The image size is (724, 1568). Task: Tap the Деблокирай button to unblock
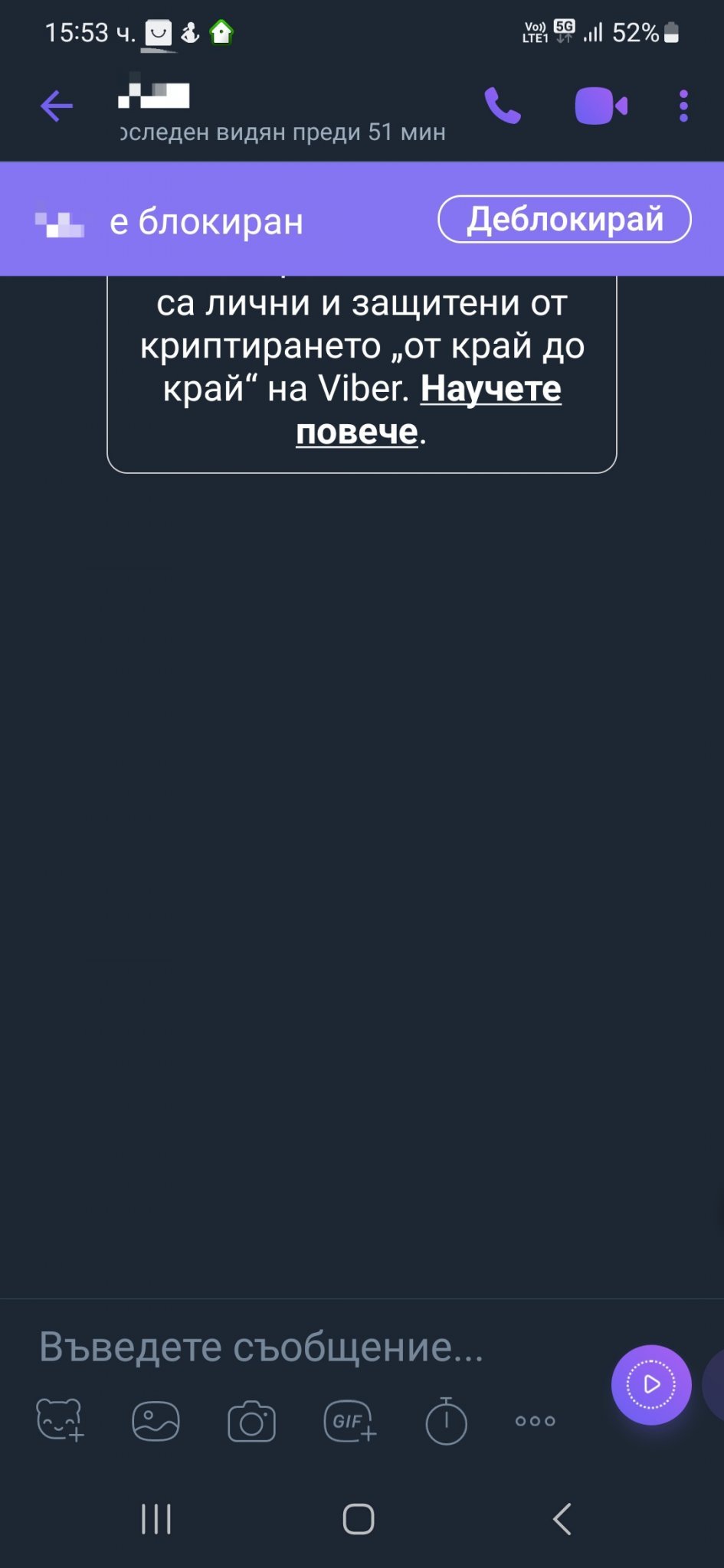coord(565,220)
